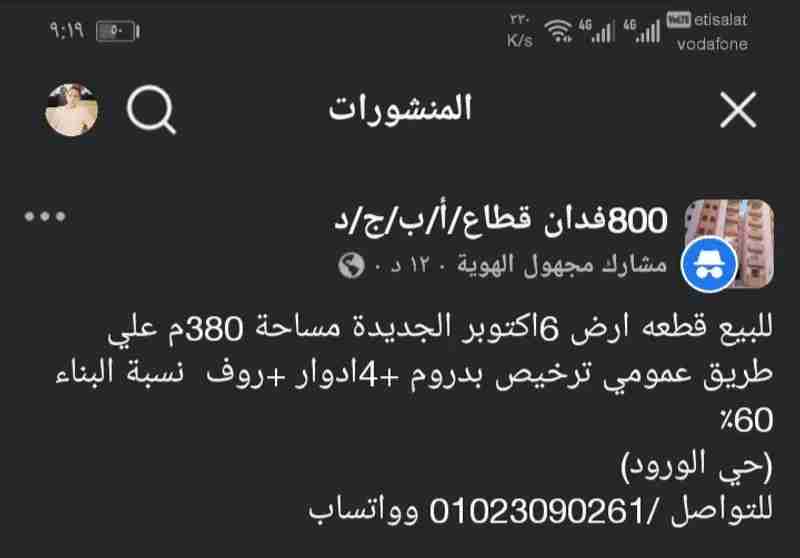Close the posts screen with X
The width and height of the screenshot is (800, 558).
click(738, 111)
